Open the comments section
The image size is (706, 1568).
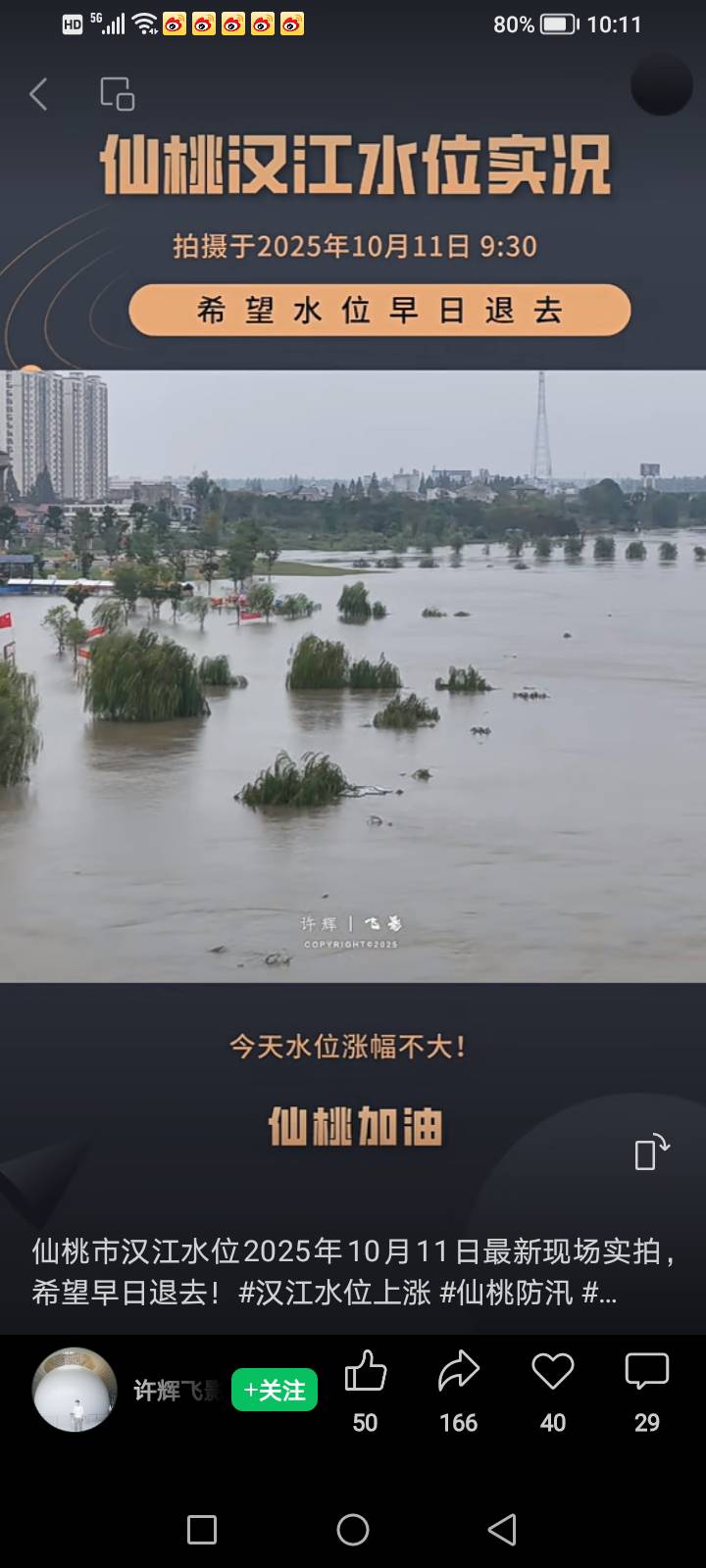pos(646,1373)
